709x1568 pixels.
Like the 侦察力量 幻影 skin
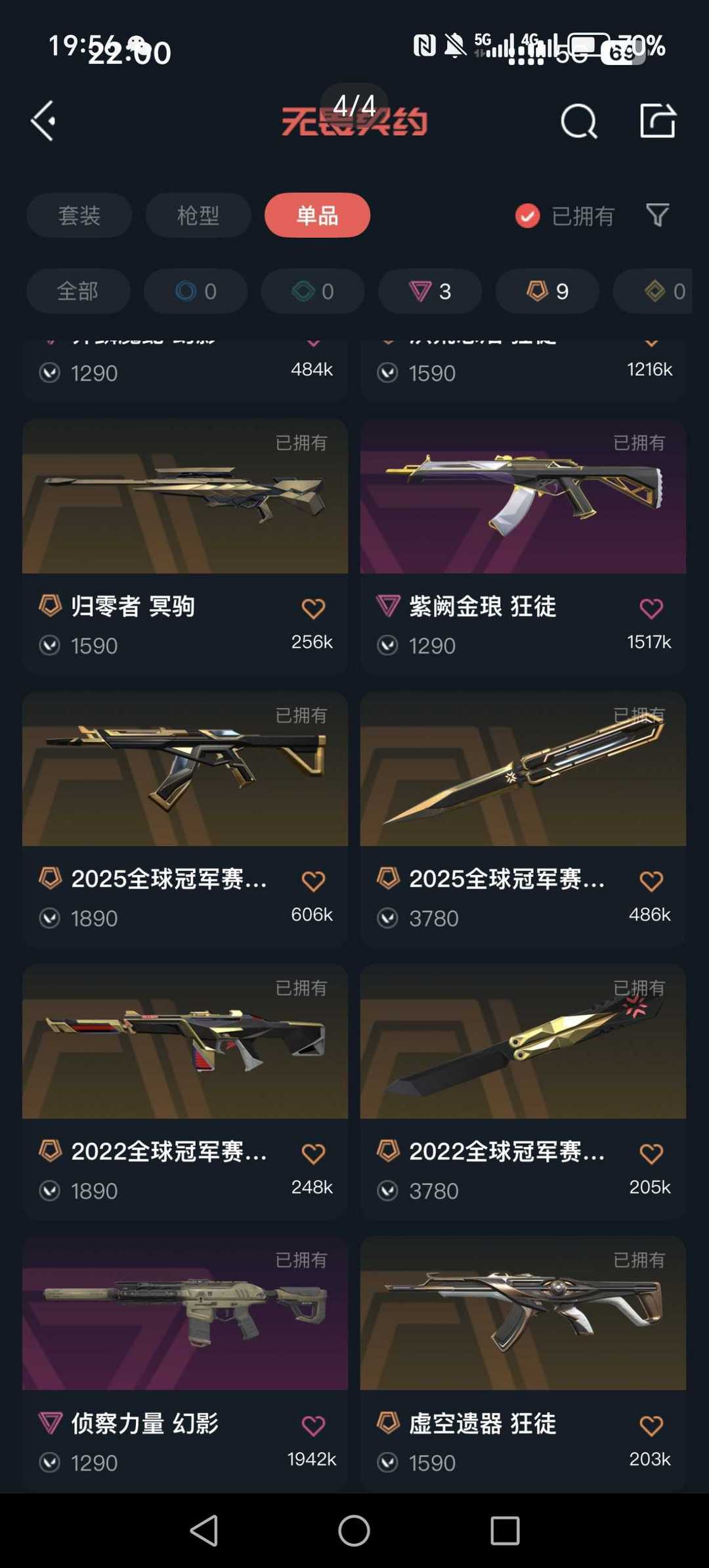tap(313, 1426)
